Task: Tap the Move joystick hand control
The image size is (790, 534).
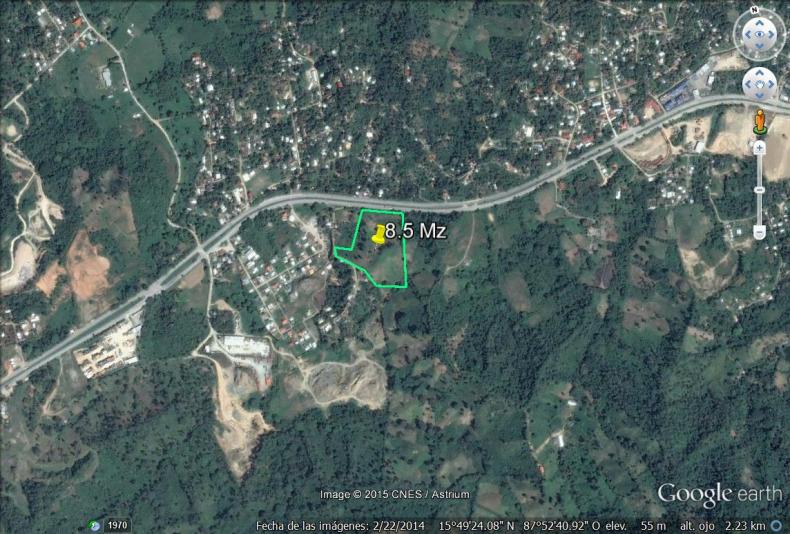Action: tap(759, 83)
